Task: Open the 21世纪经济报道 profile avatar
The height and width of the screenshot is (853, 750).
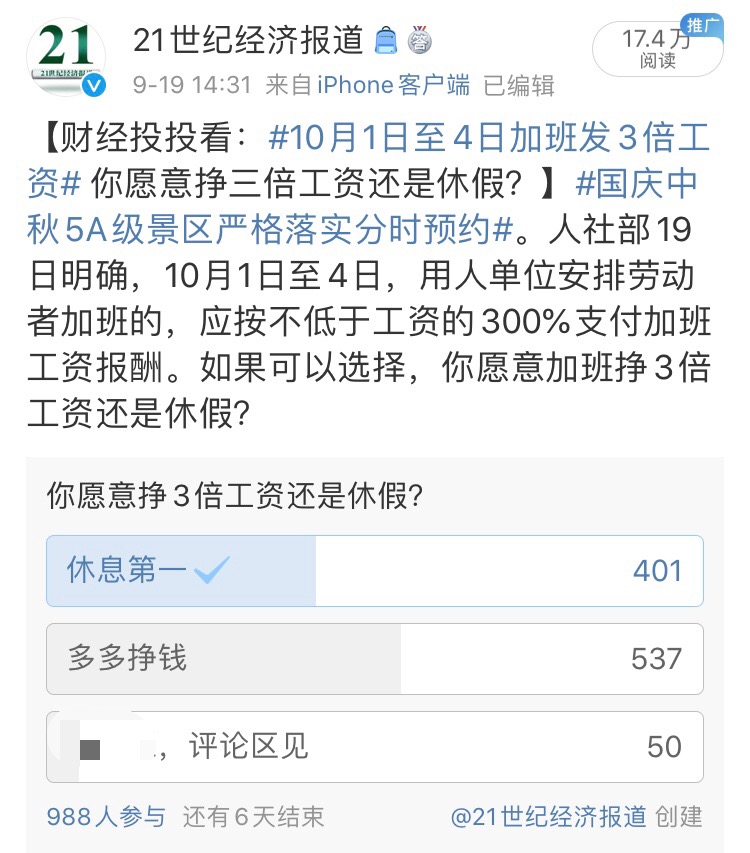Action: 66,56
